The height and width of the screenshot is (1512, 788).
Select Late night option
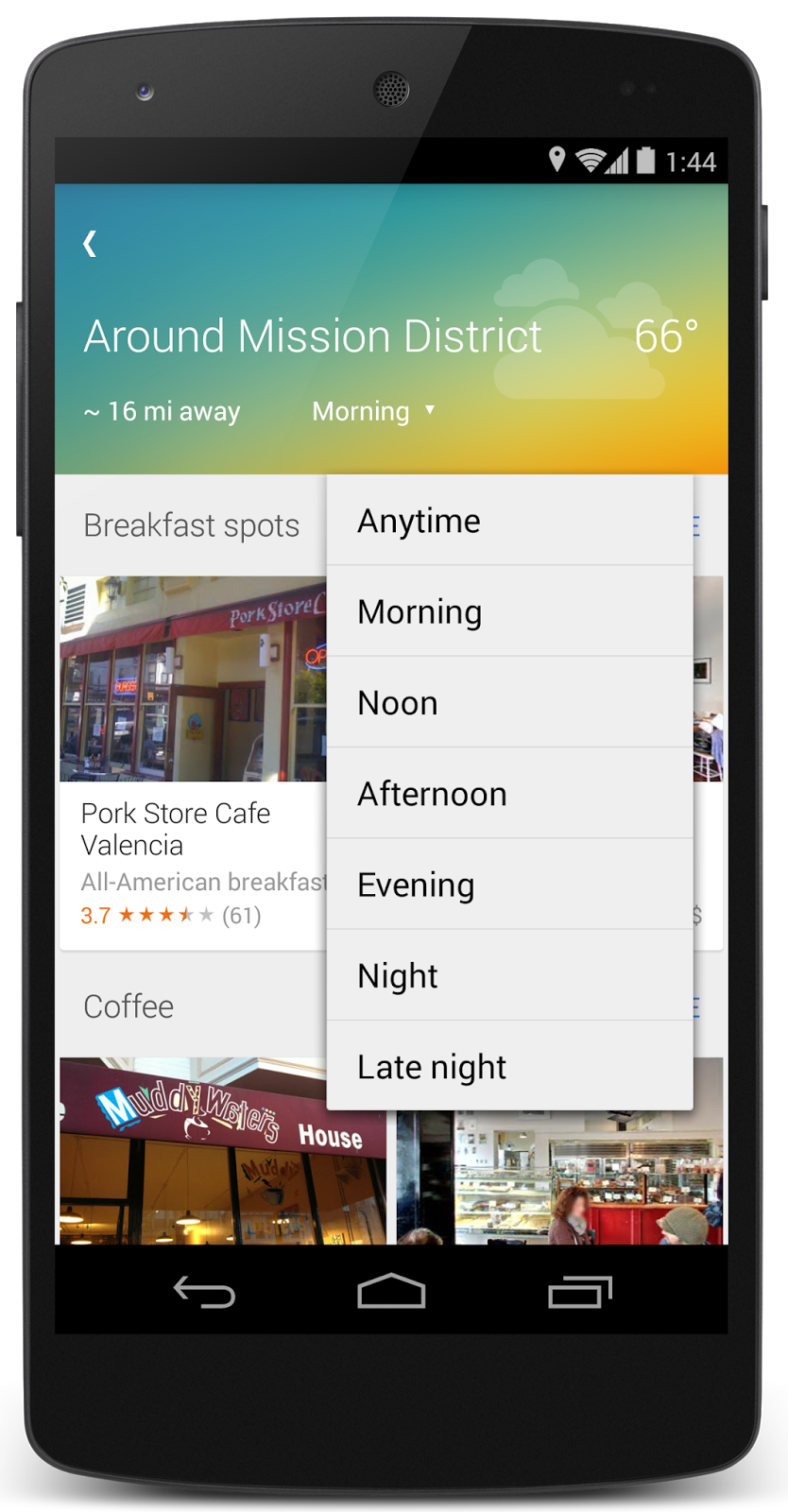click(x=509, y=1065)
